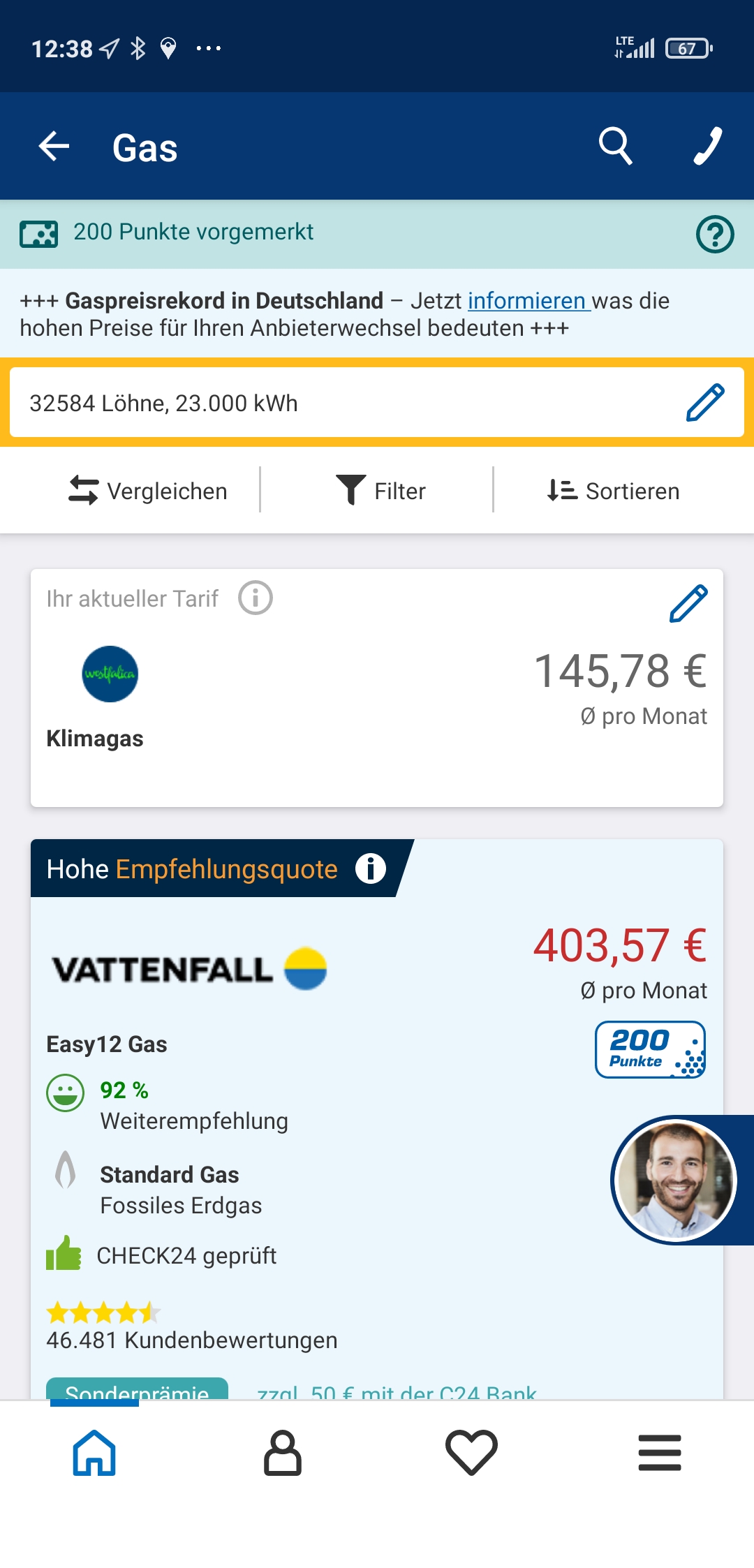Show info about Ihr aktueller Tarif
Screen dimensions: 754x1568
tap(256, 598)
